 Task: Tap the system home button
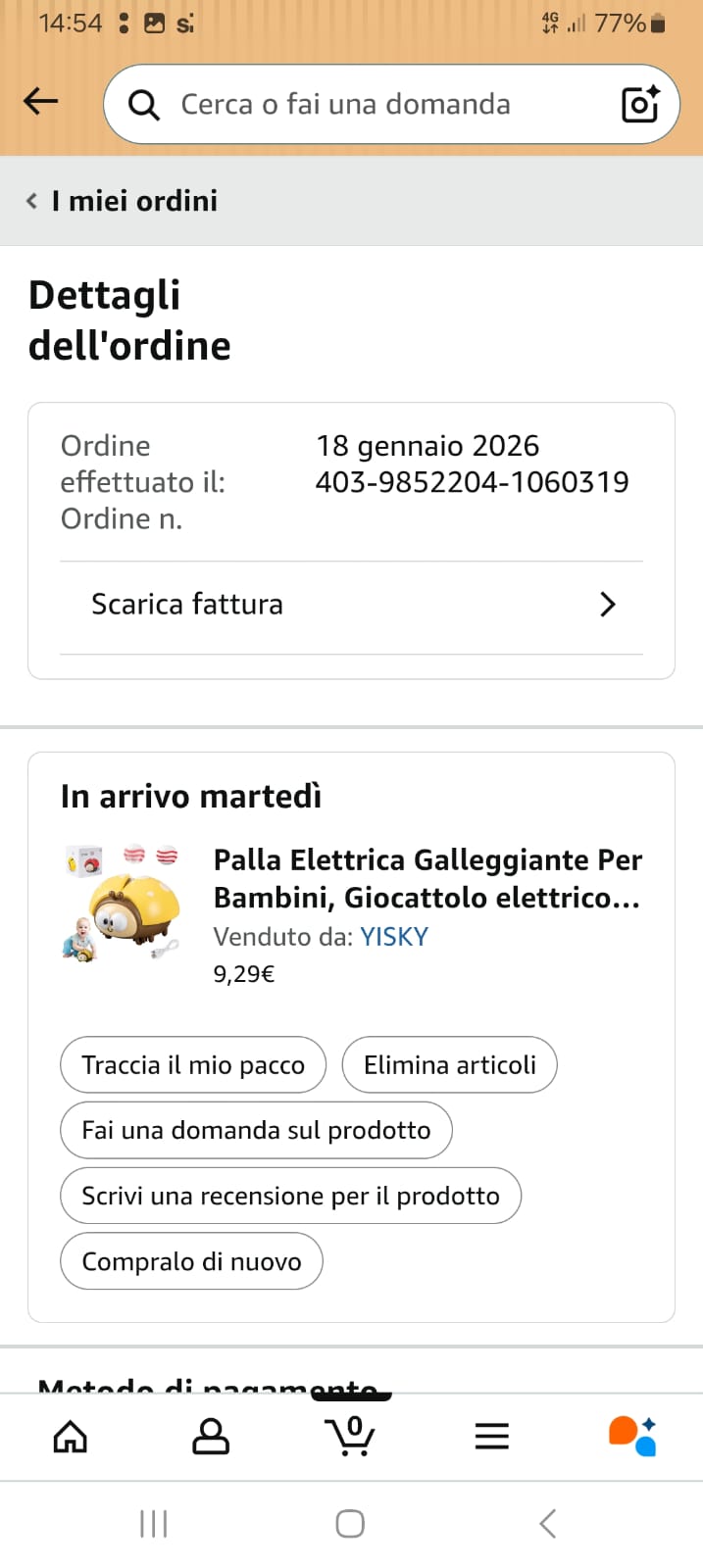point(350,1524)
